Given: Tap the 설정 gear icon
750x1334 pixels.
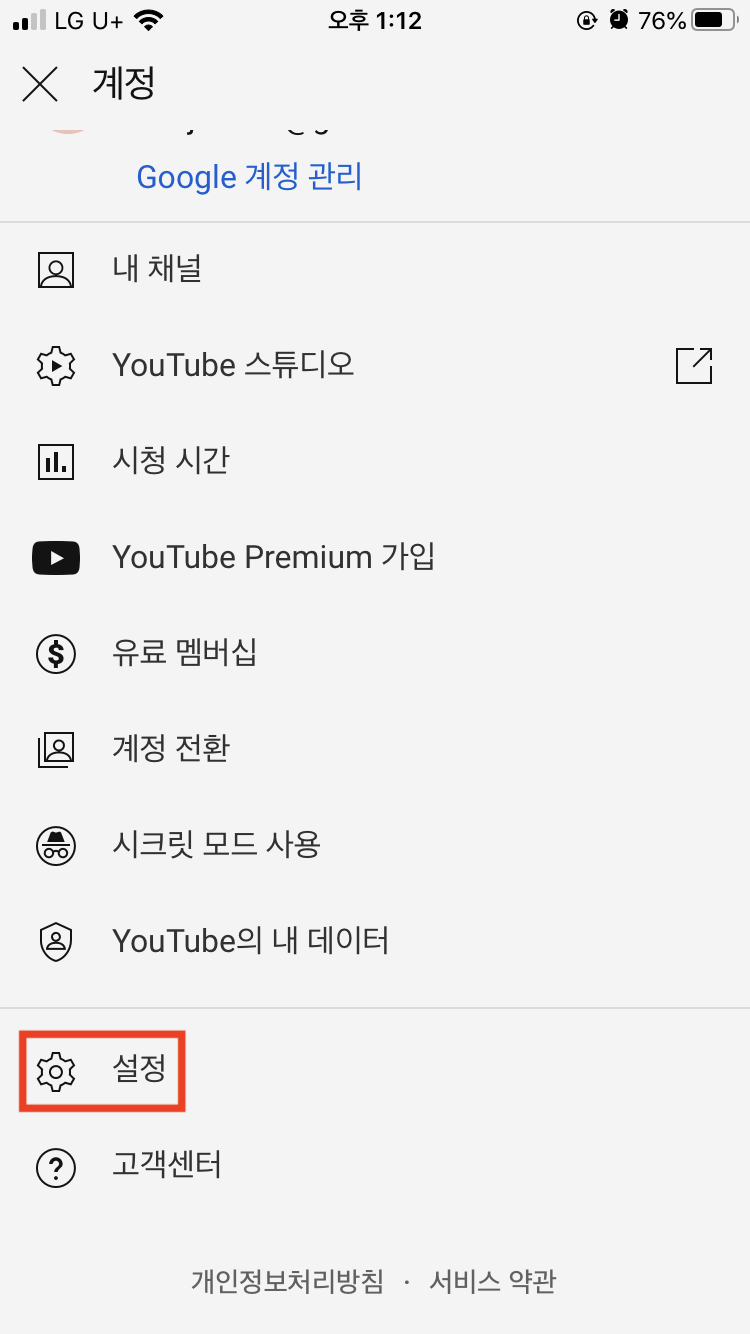Looking at the screenshot, I should coord(56,1070).
